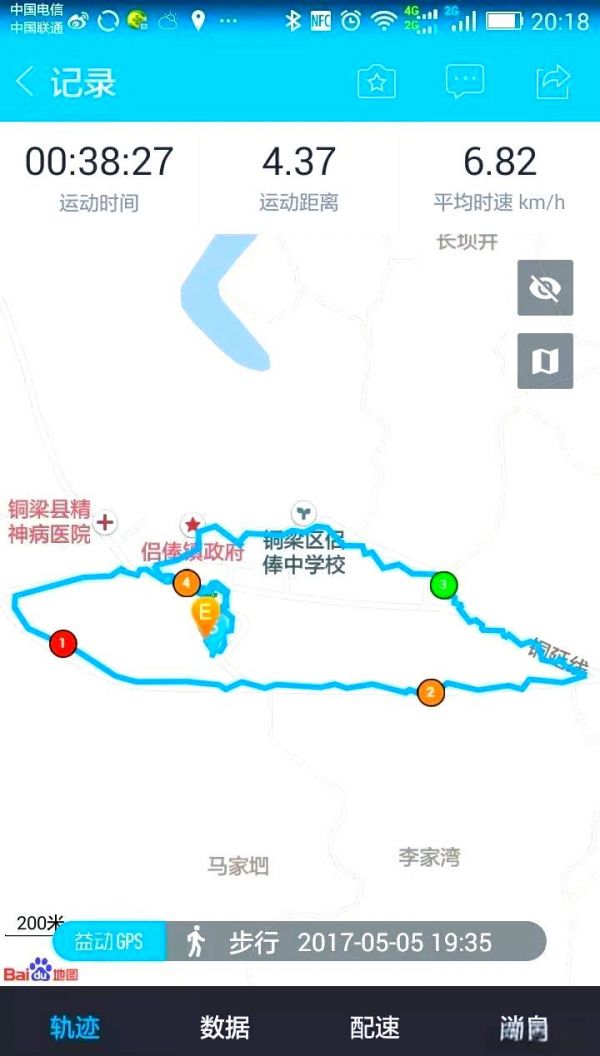Open the comments speech bubble

465,82
